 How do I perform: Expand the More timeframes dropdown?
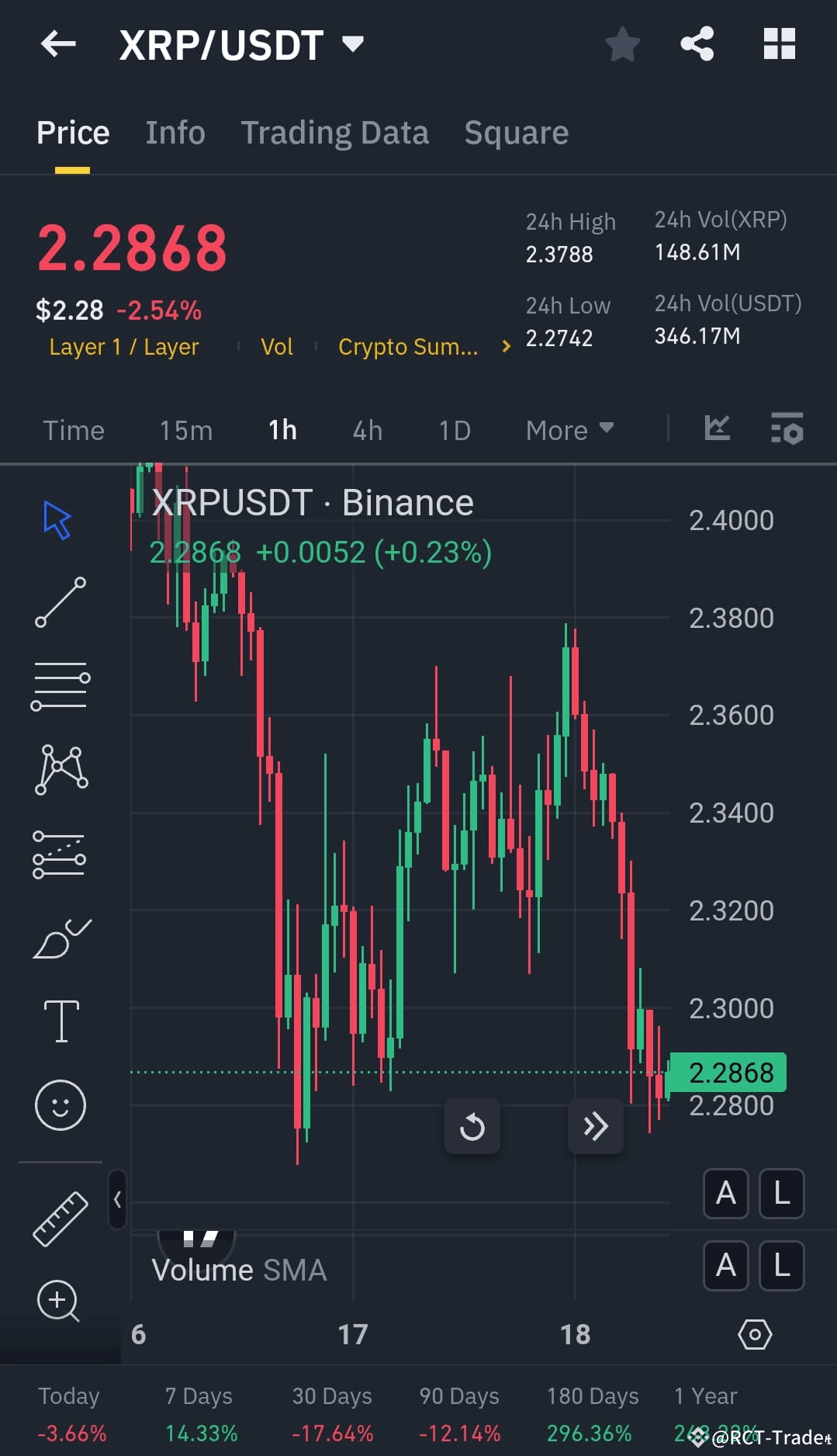[x=569, y=430]
